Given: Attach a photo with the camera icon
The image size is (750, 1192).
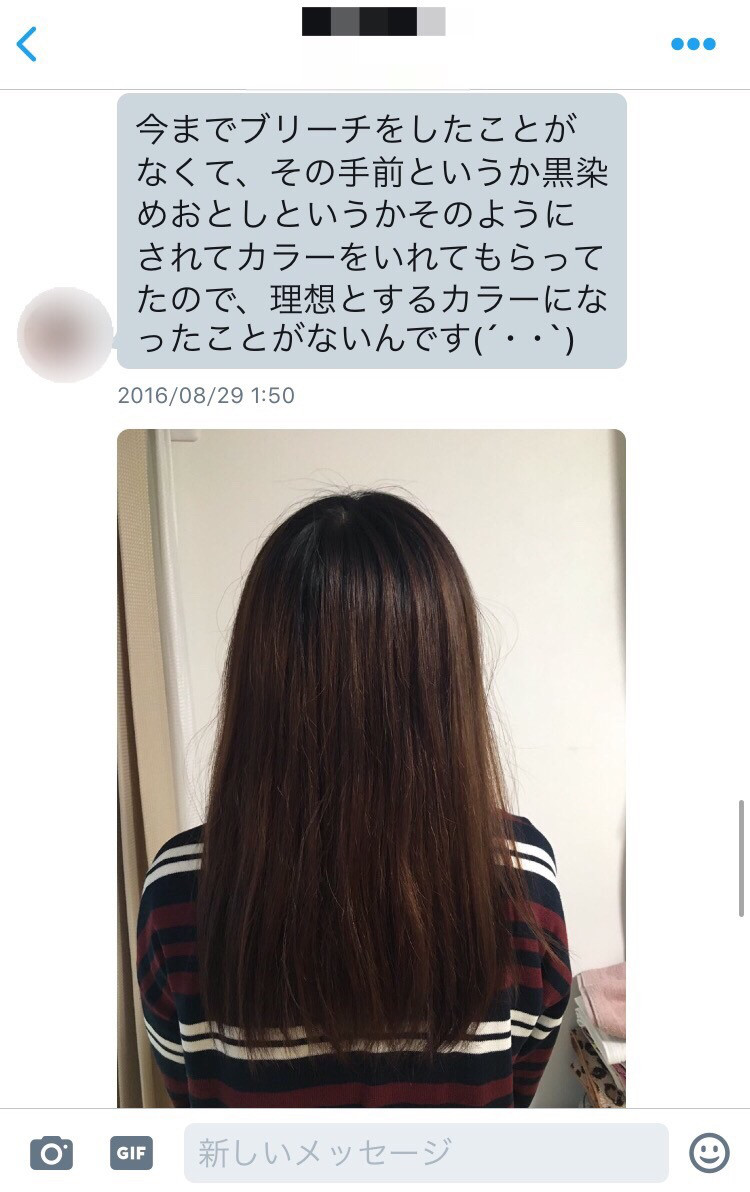Looking at the screenshot, I should click(51, 1152).
